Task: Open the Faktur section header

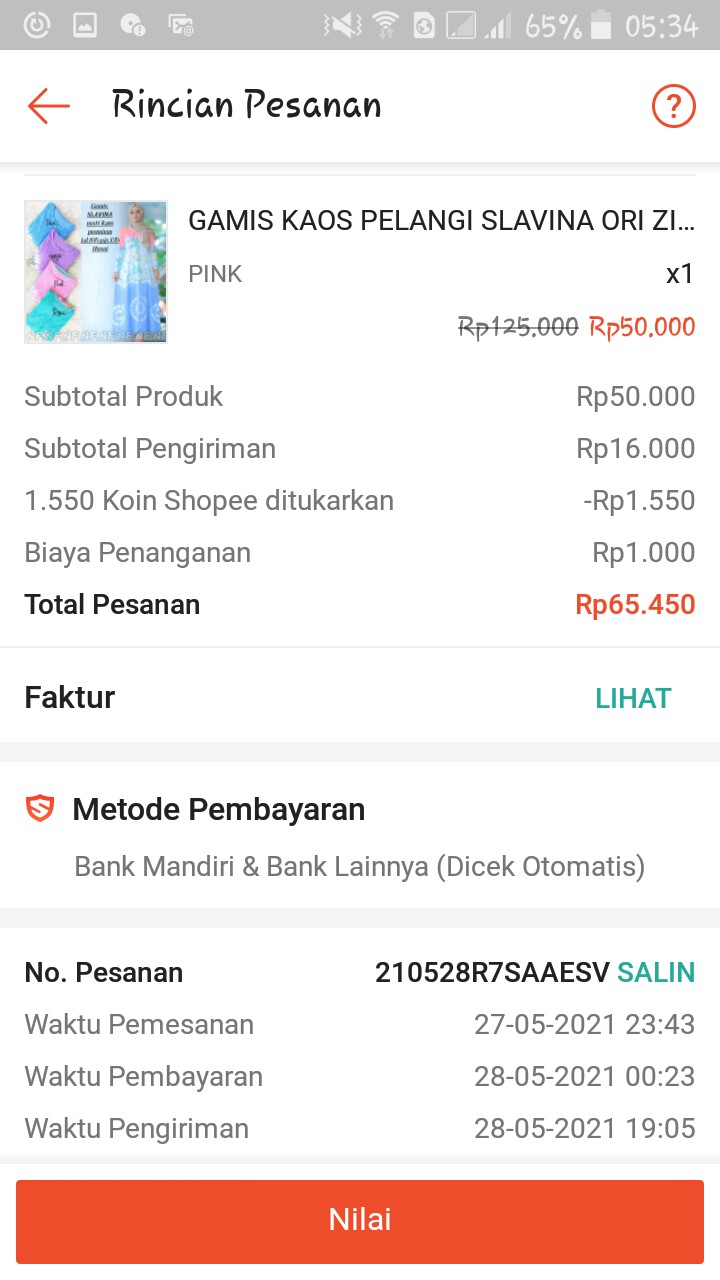Action: pos(69,697)
